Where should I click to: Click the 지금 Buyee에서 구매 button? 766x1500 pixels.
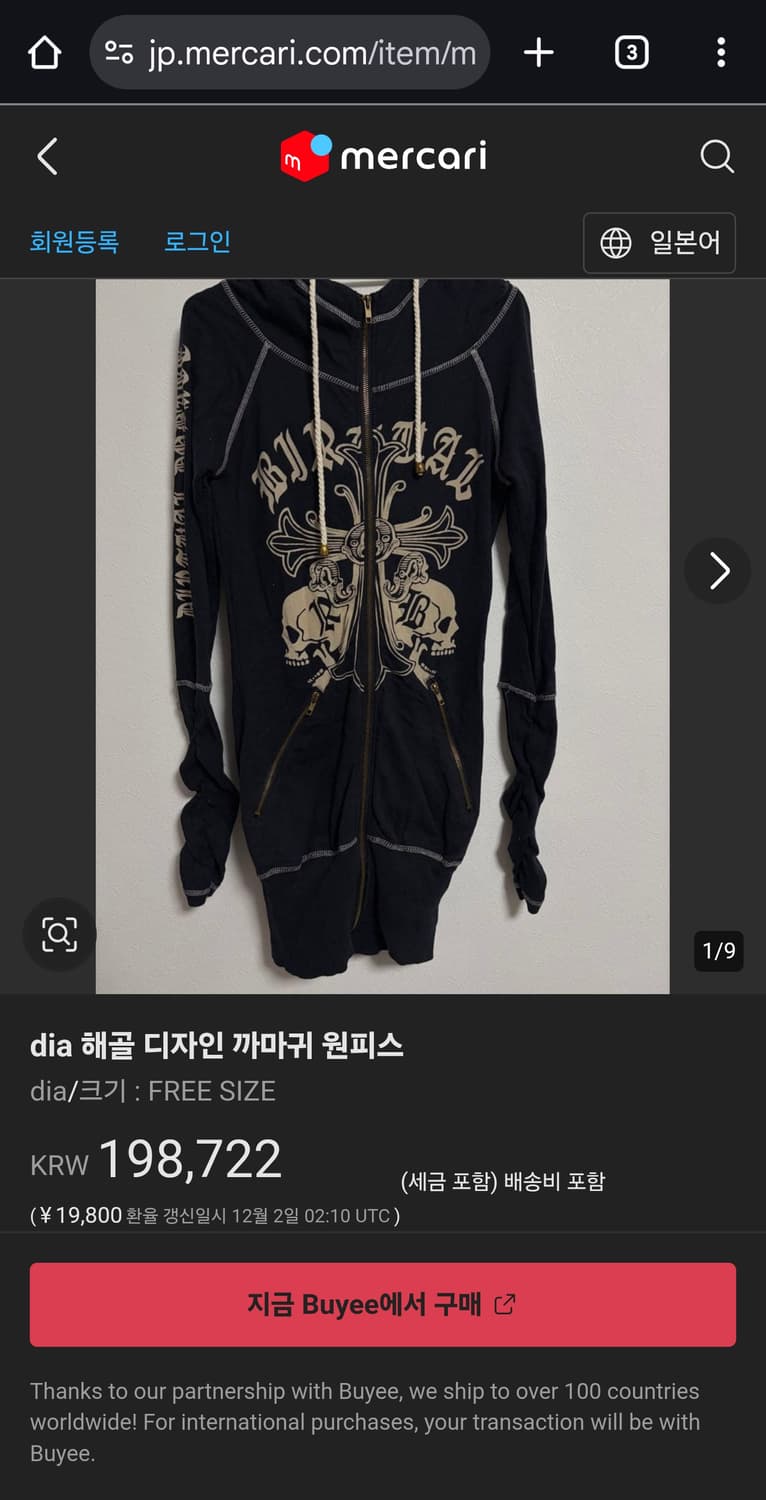[383, 1304]
